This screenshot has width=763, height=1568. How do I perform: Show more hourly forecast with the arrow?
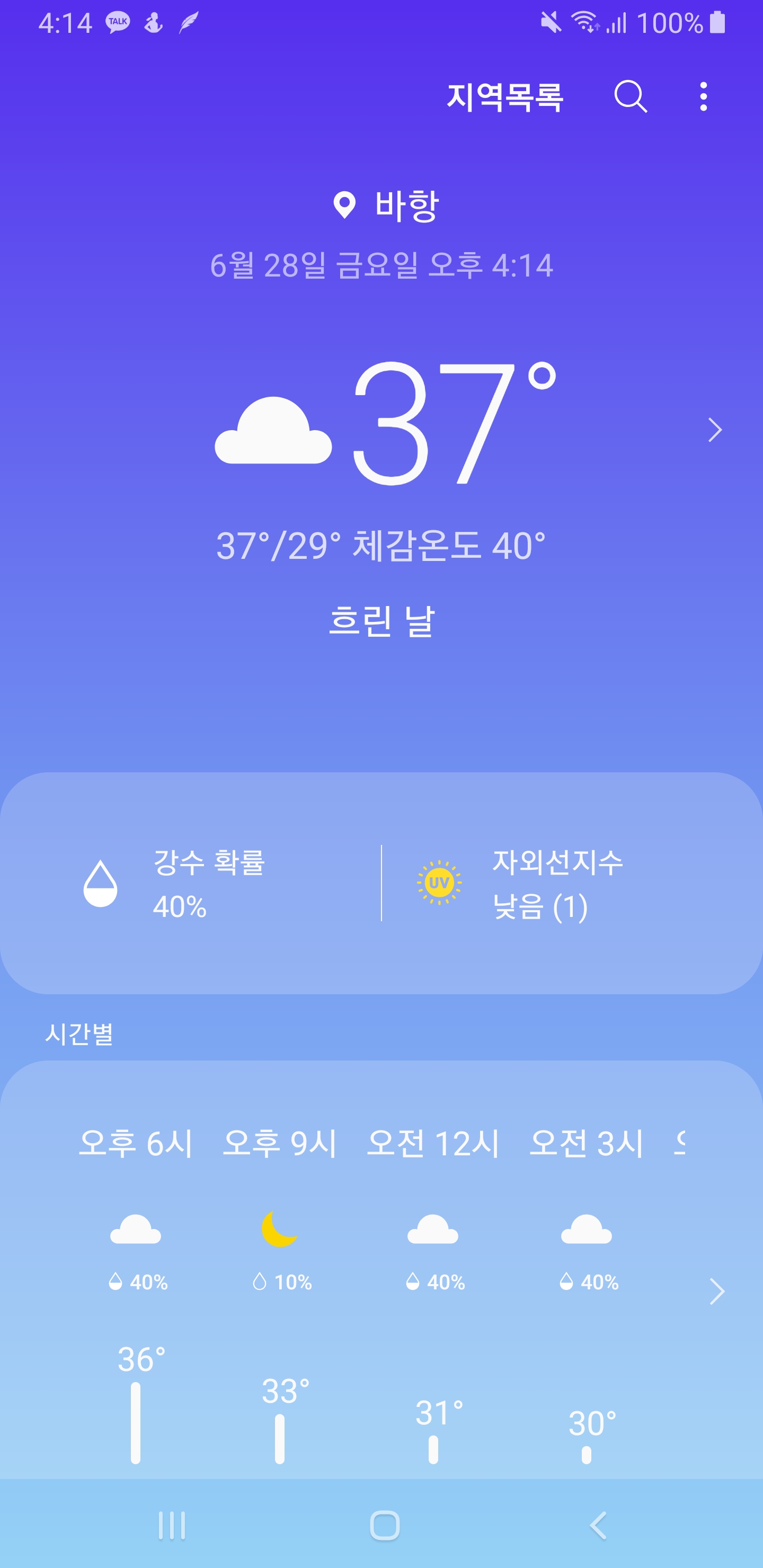pos(717,1291)
